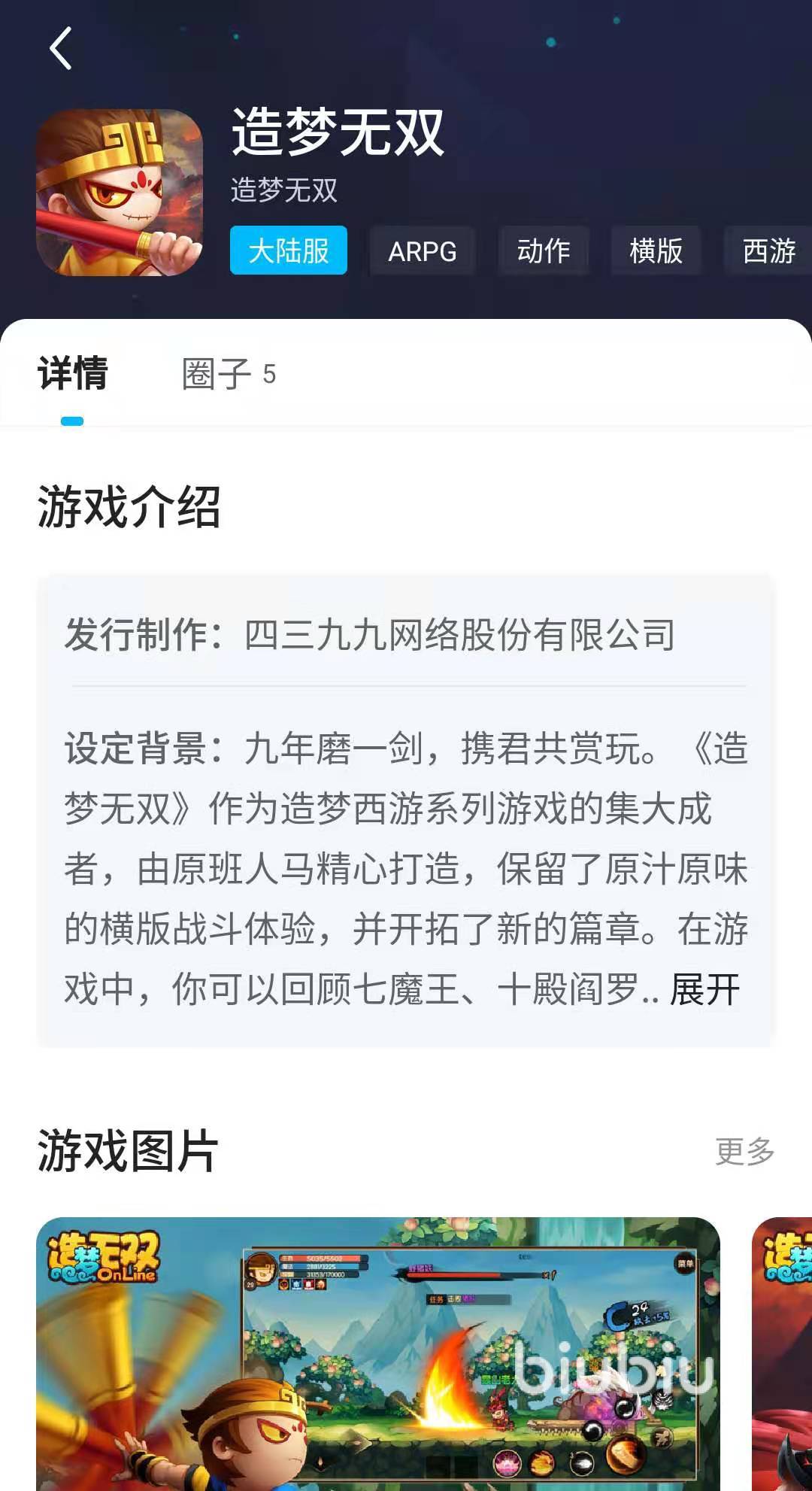The image size is (812, 1491).
Task: Go back using the top-left arrow
Action: click(x=60, y=48)
